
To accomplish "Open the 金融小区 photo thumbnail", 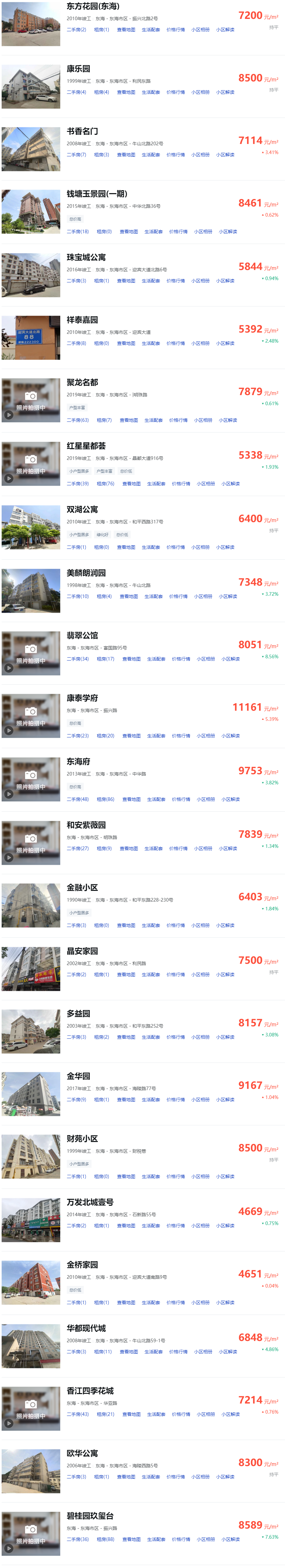I will (31, 905).
